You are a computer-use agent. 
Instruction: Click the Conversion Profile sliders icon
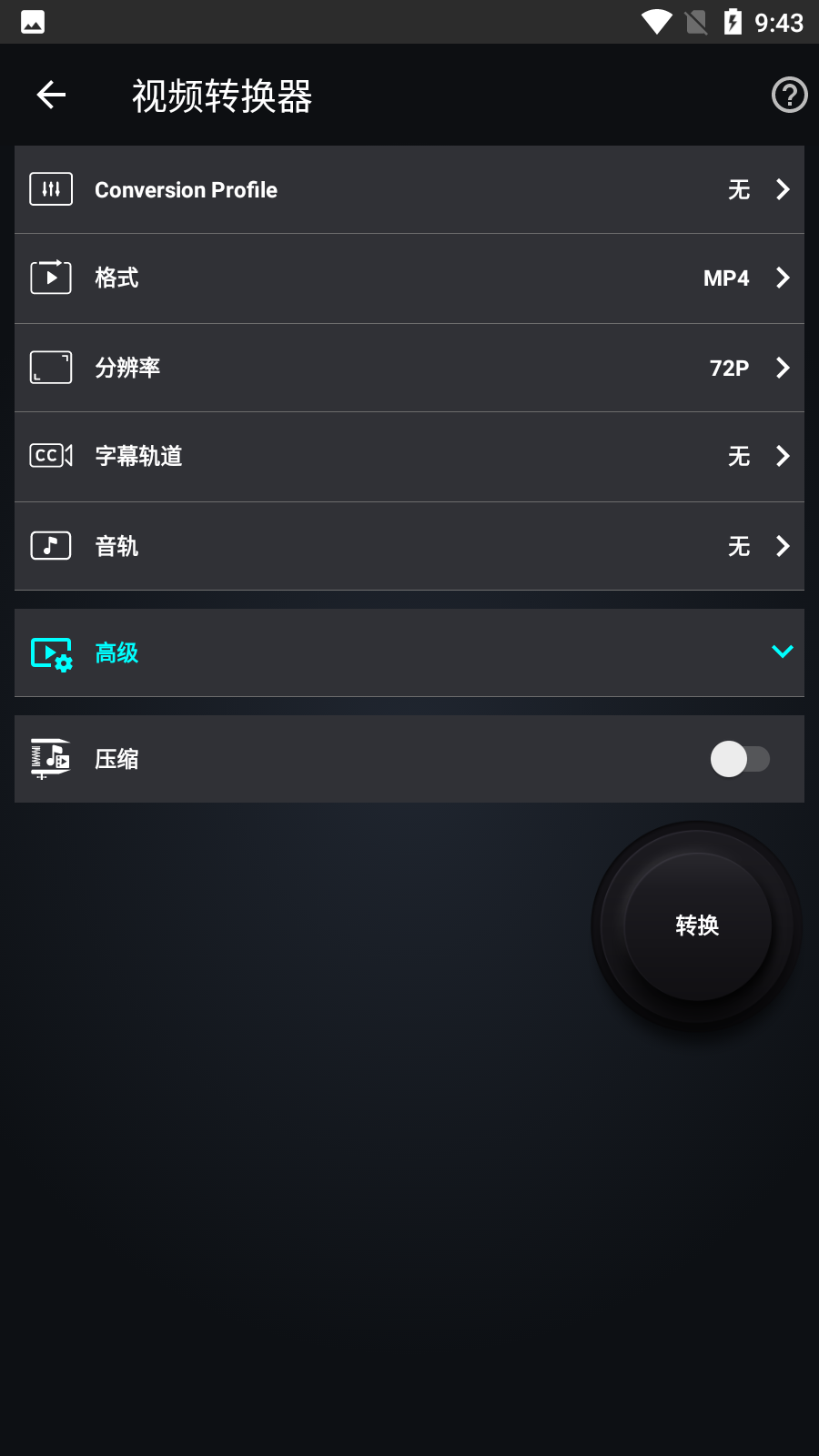click(50, 189)
